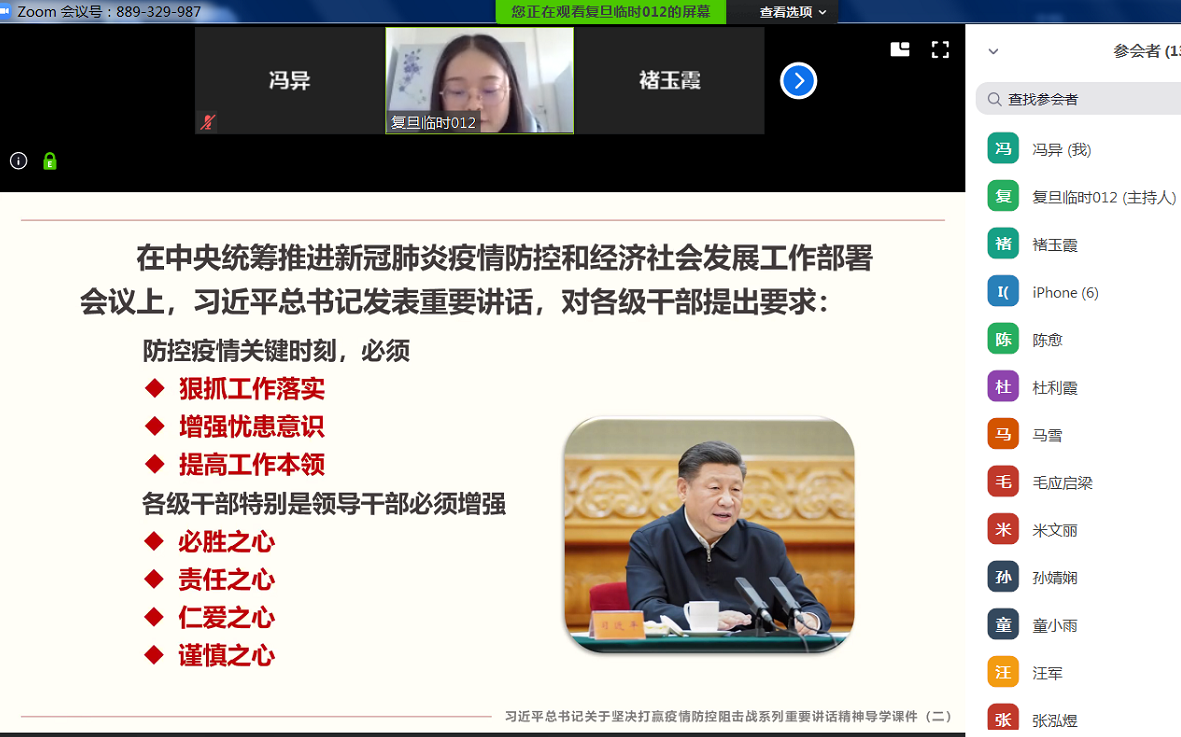Image resolution: width=1181 pixels, height=737 pixels.
Task: Select participant 米文丽
Action: click(x=1054, y=530)
